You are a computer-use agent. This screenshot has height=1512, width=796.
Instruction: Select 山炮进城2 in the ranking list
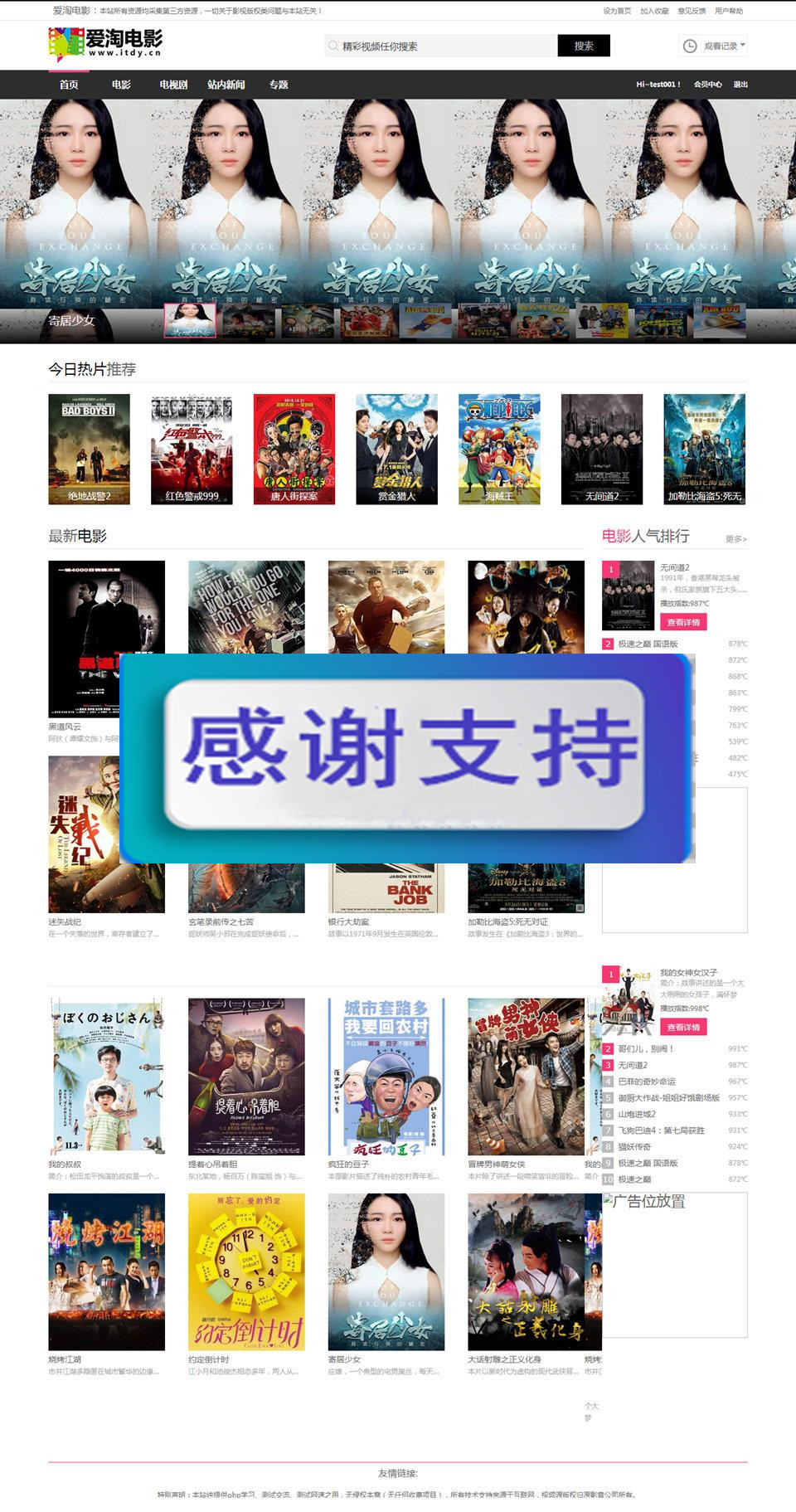coord(637,1114)
